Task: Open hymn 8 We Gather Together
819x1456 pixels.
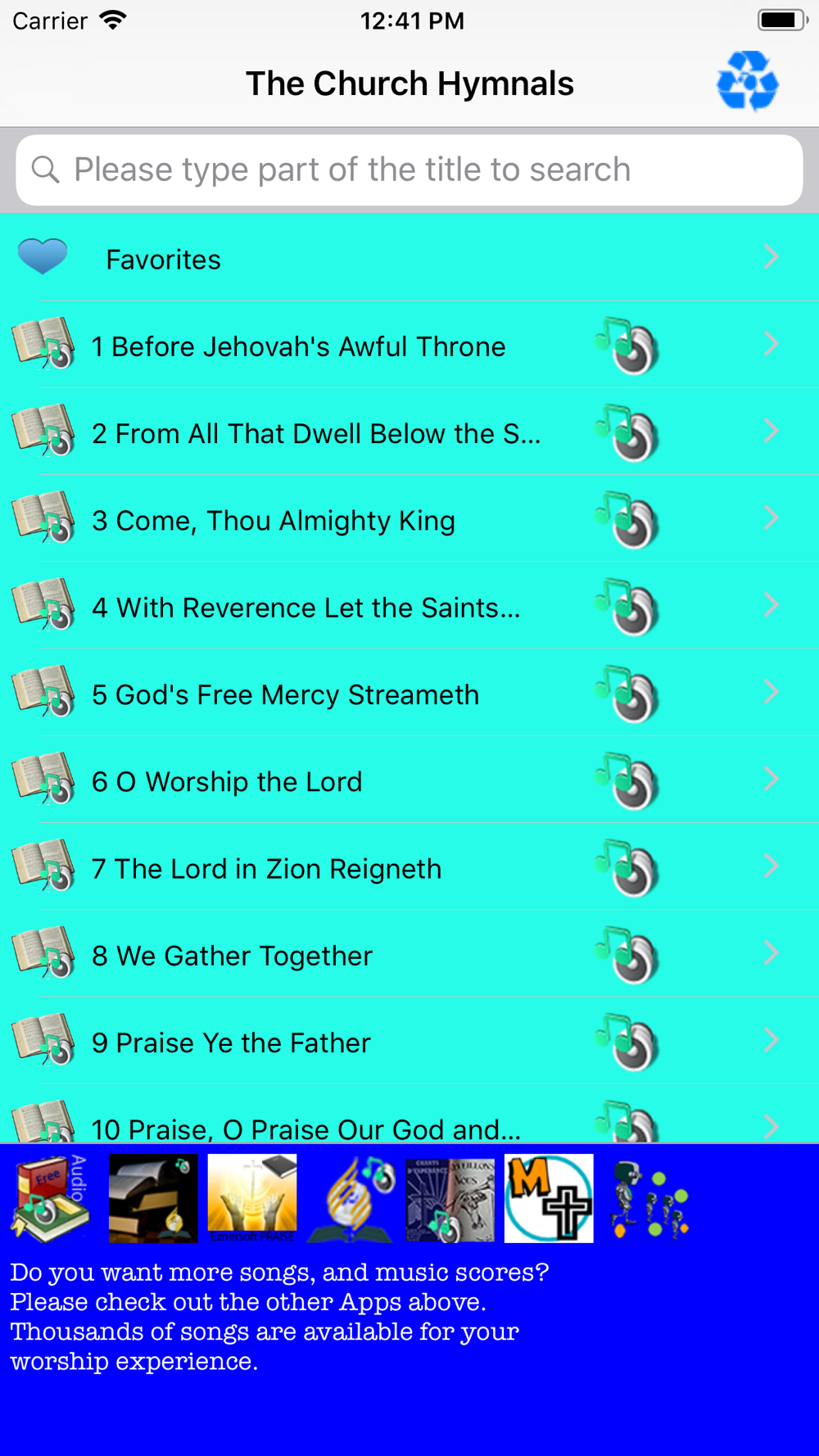Action: [x=409, y=954]
